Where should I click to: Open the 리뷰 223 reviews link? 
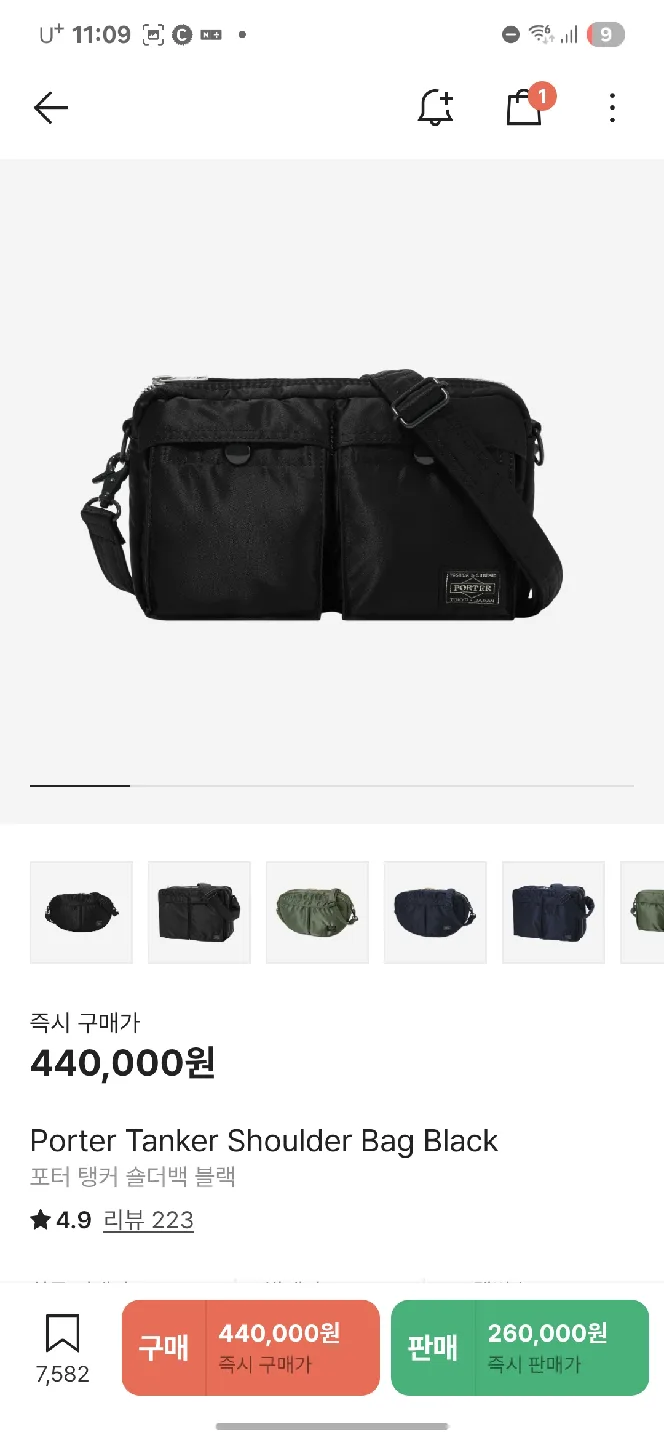148,1220
